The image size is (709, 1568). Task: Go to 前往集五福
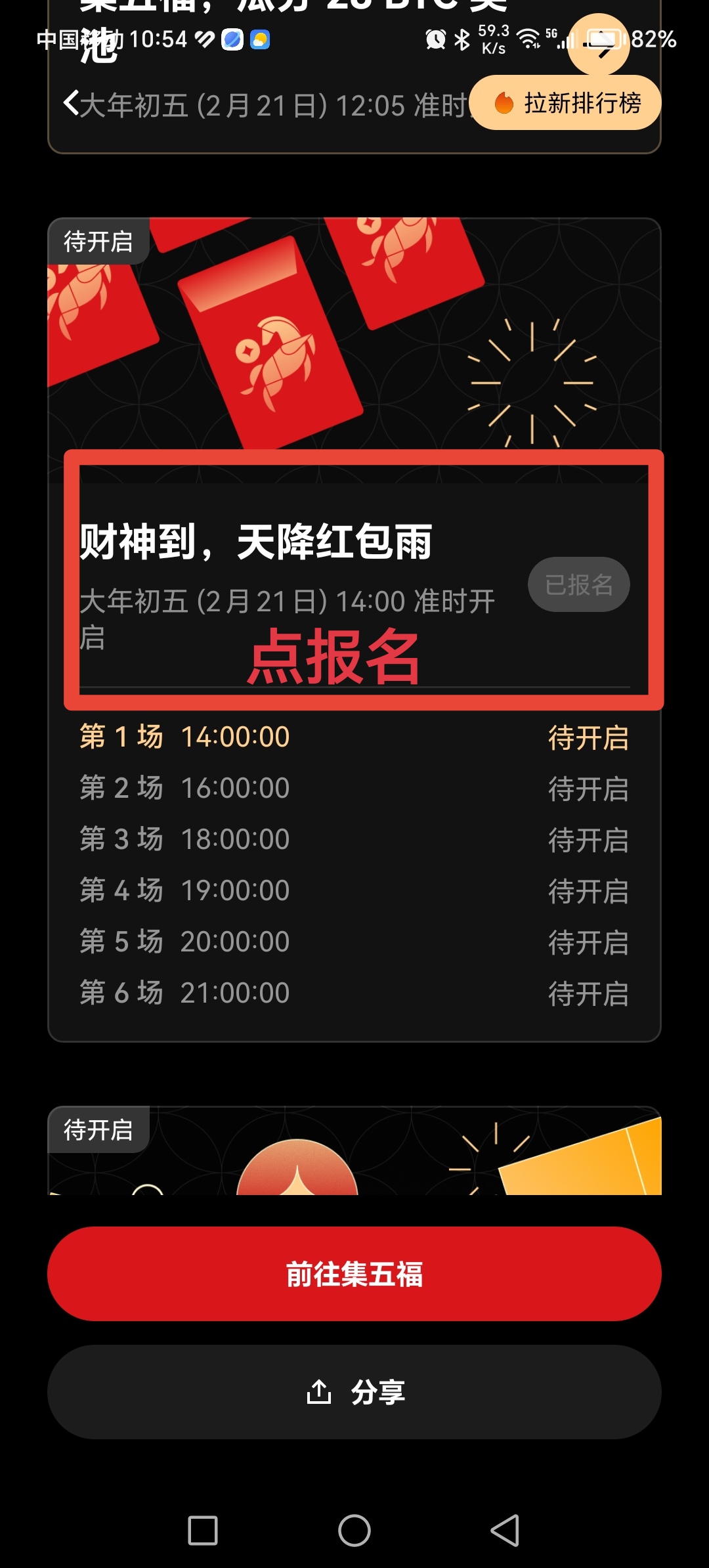point(354,1274)
